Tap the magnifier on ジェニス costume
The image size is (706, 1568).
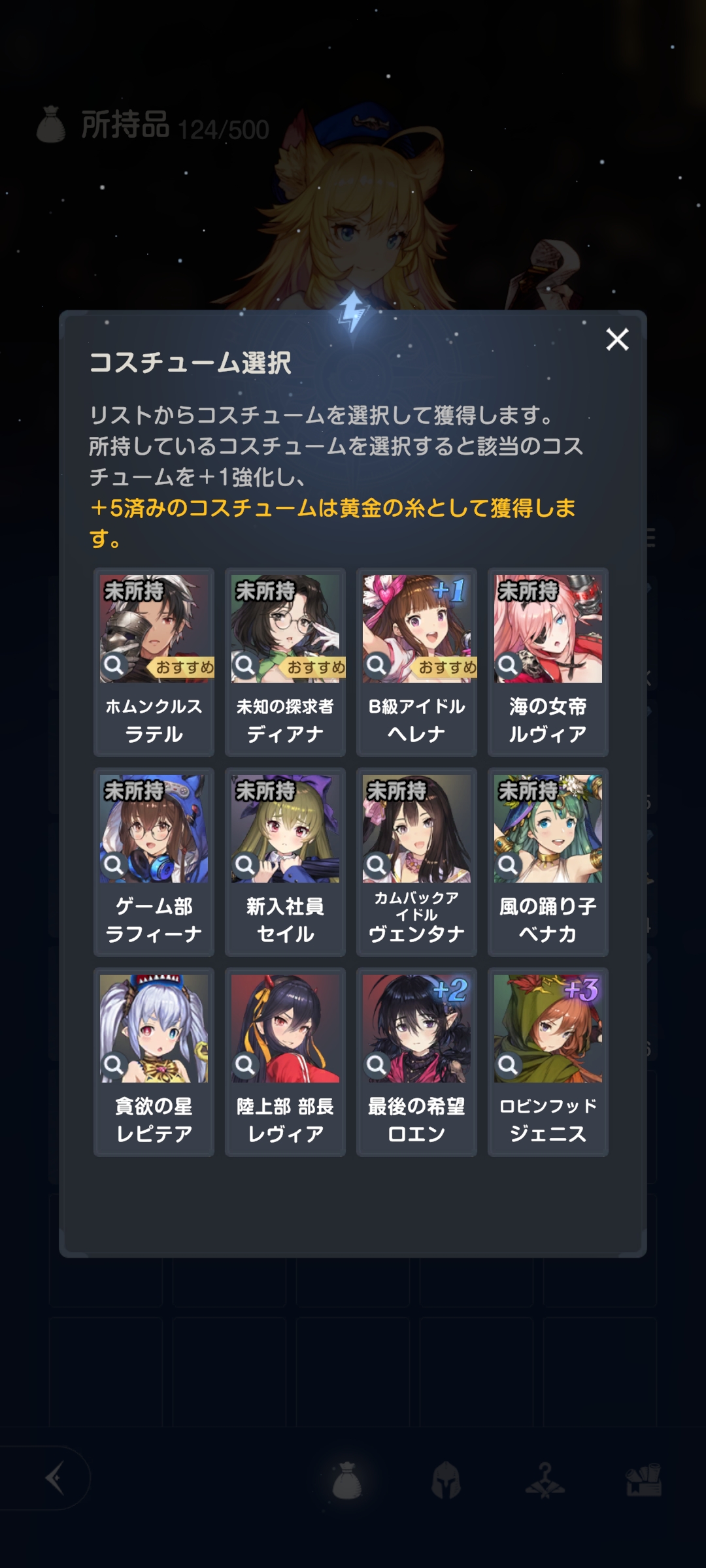(x=509, y=1065)
